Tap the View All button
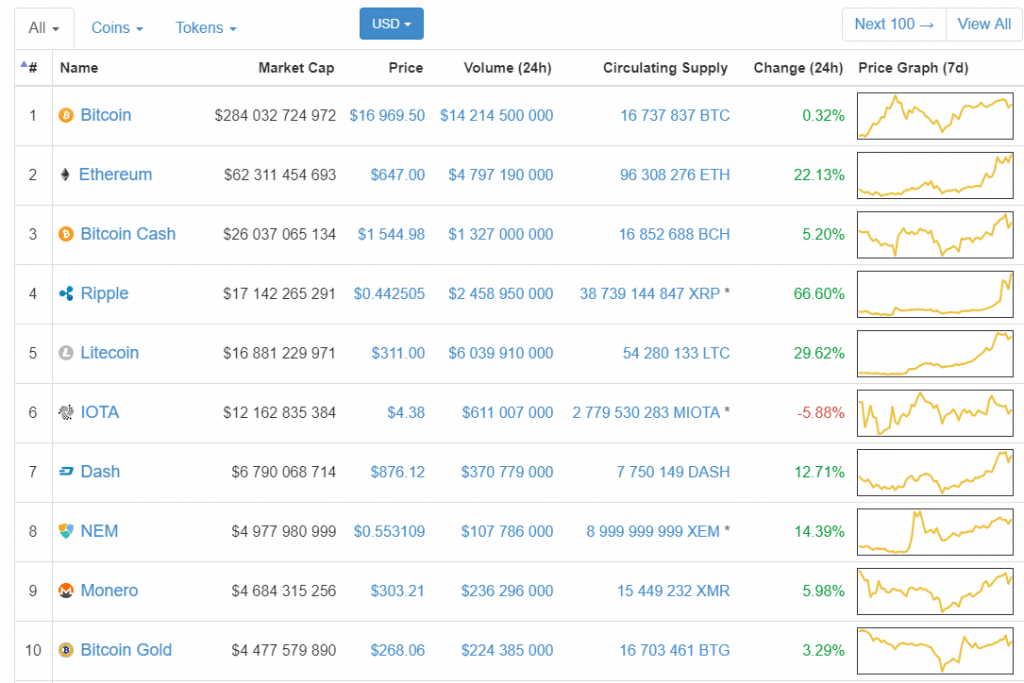Screen dimensions: 1024x683 click(984, 24)
